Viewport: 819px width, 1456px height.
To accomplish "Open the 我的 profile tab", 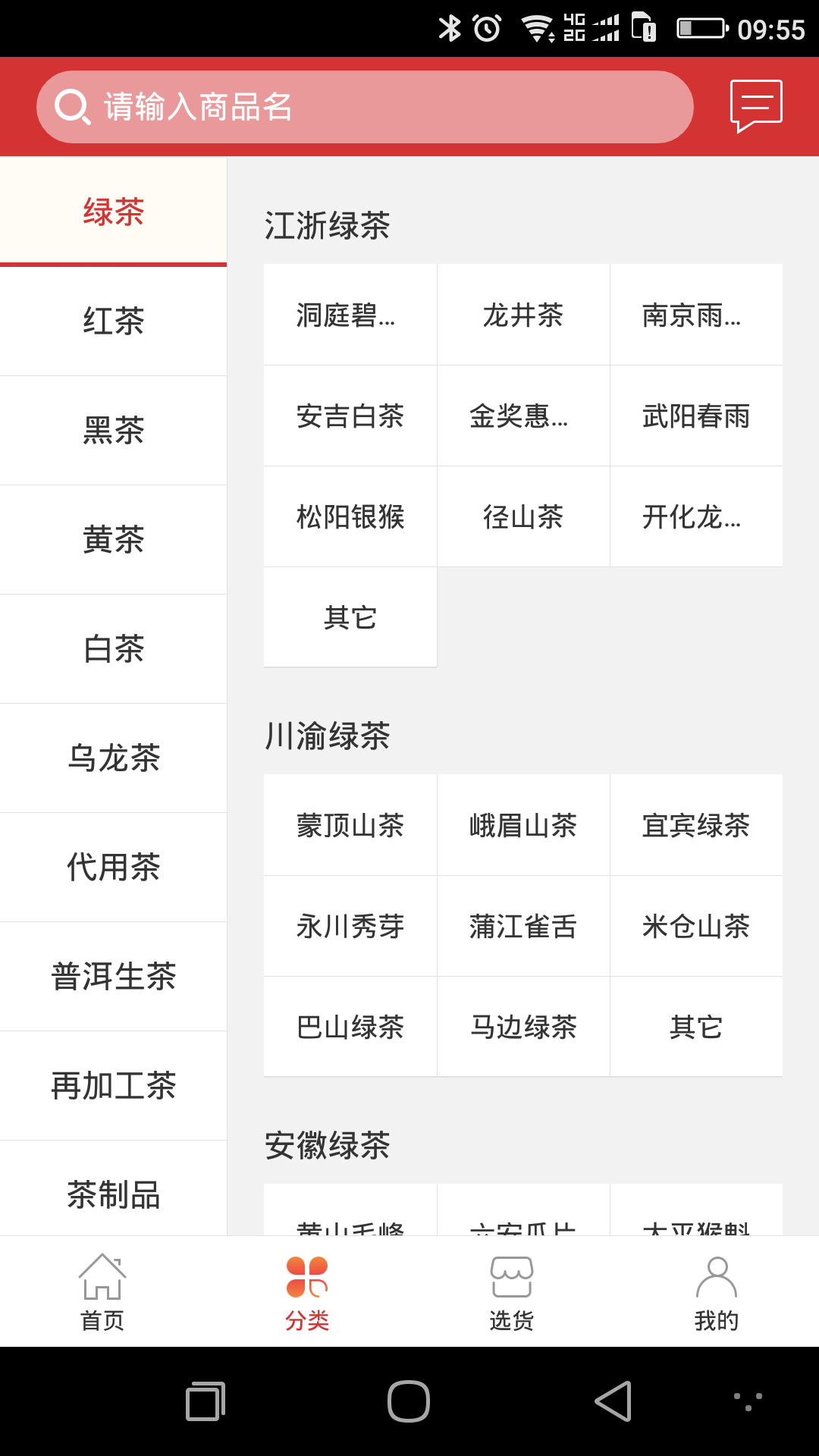I will pos(717,1292).
